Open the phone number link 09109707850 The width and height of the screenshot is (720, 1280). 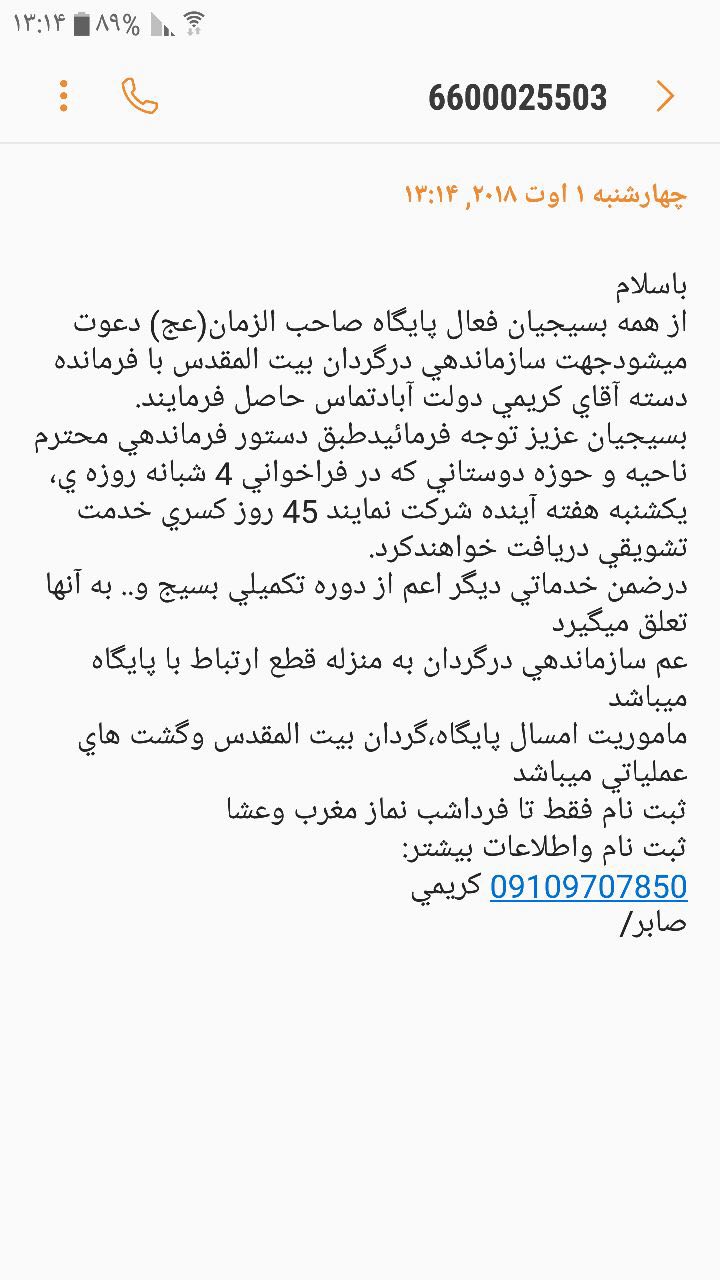[588, 887]
